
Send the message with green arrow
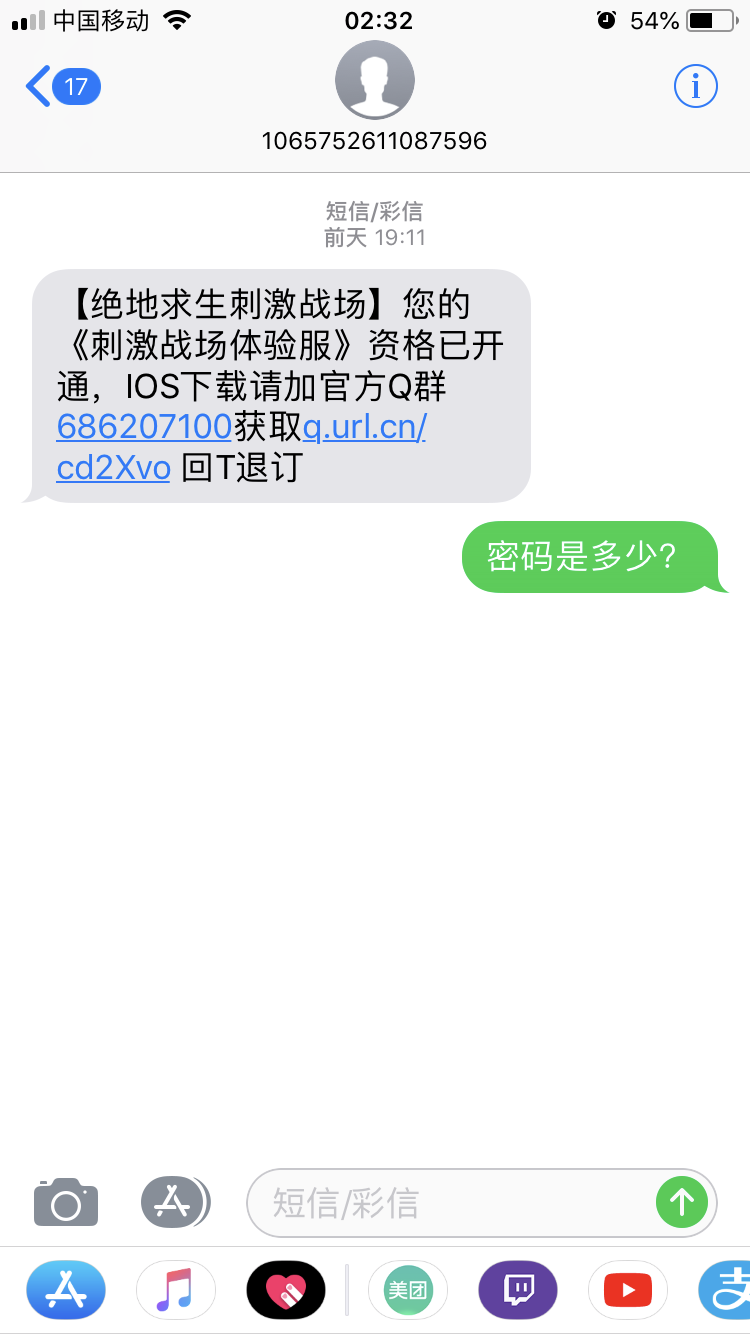682,1202
